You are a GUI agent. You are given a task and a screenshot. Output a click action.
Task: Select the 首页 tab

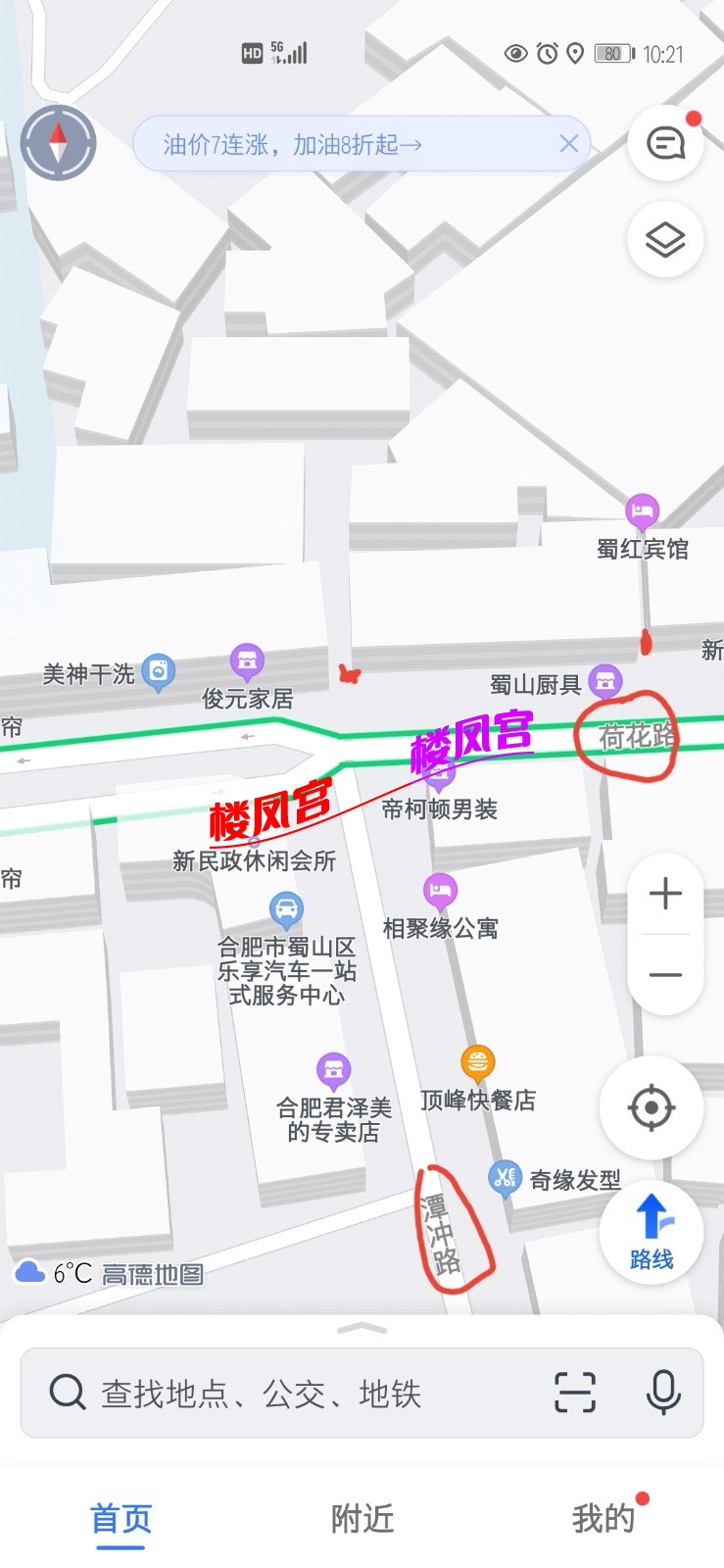(121, 1518)
